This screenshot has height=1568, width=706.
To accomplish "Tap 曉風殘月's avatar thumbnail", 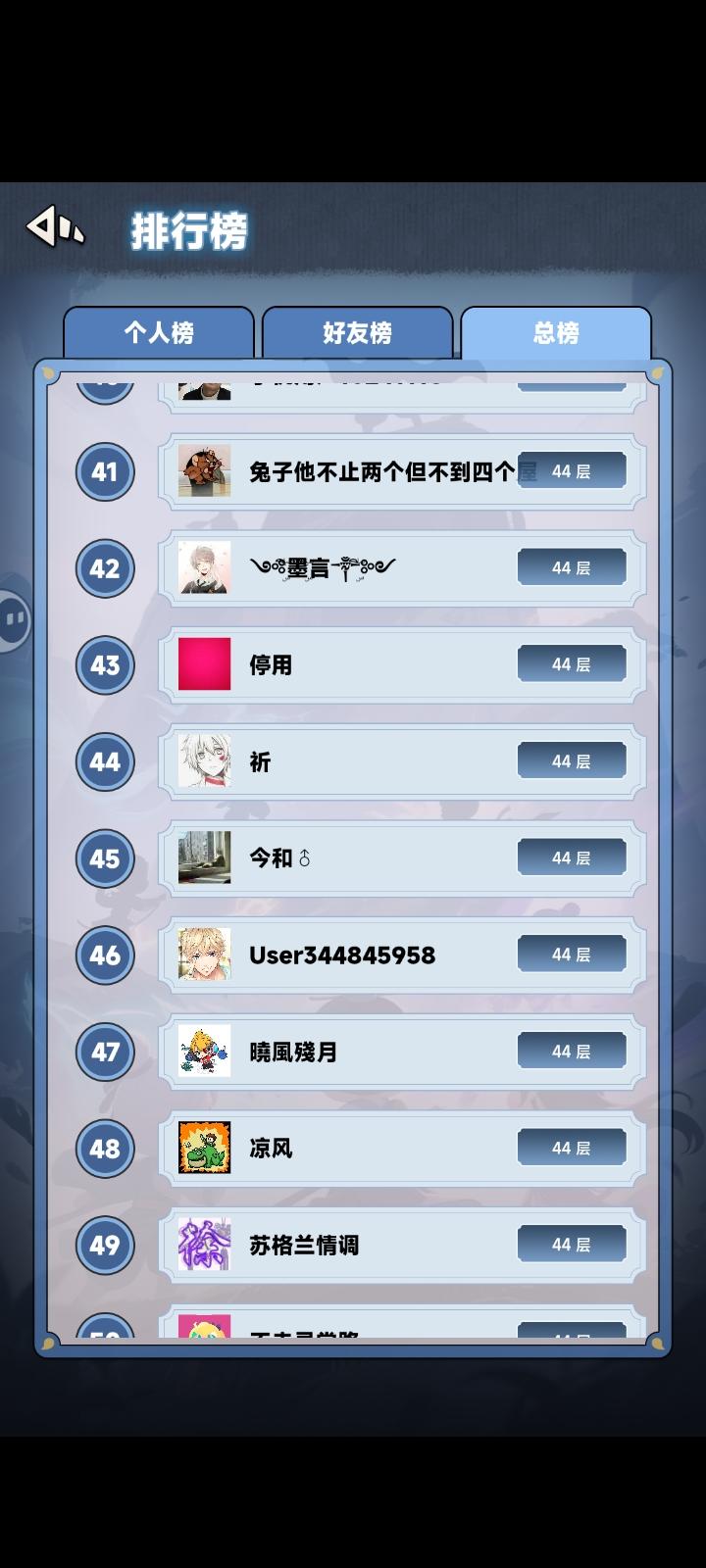I will click(x=204, y=1051).
